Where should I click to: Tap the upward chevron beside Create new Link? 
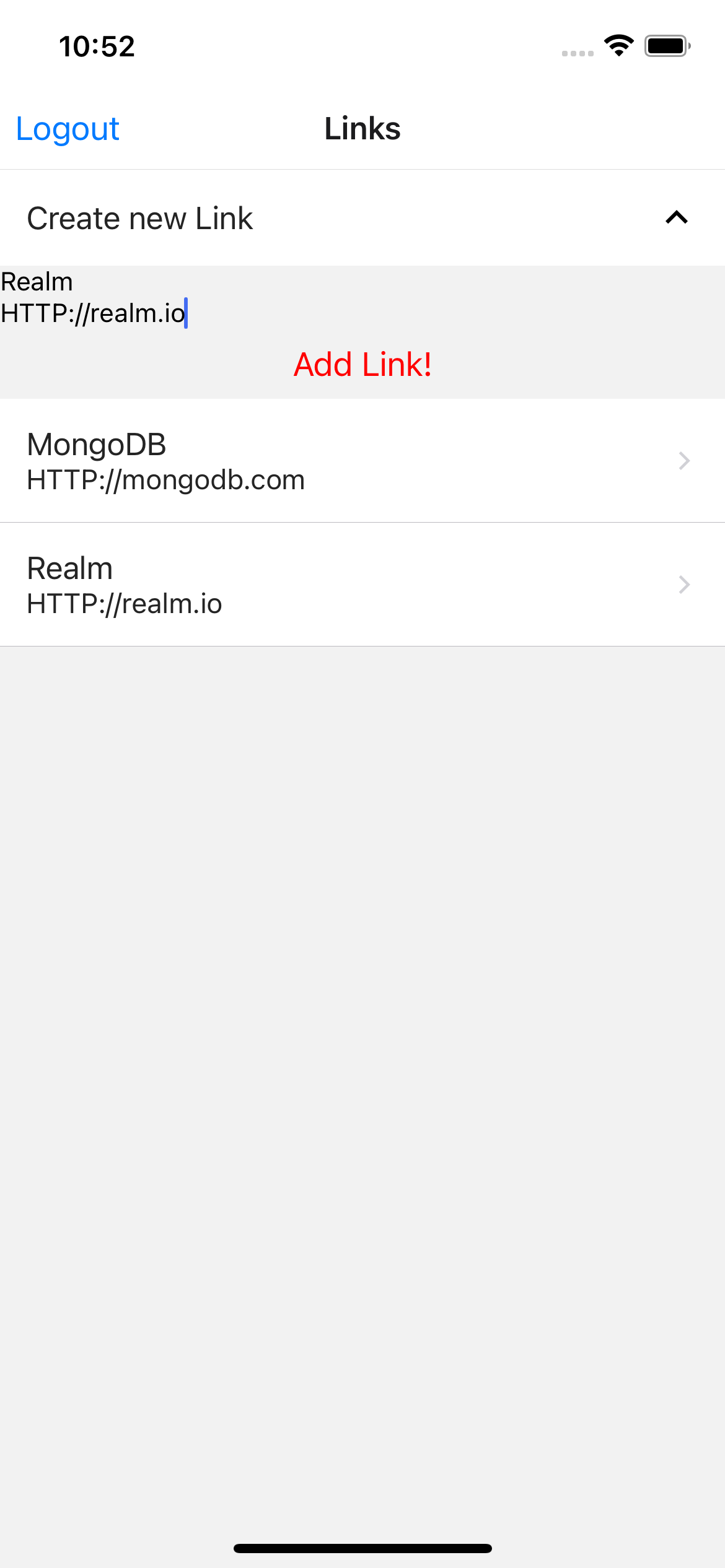pyautogui.click(x=676, y=217)
